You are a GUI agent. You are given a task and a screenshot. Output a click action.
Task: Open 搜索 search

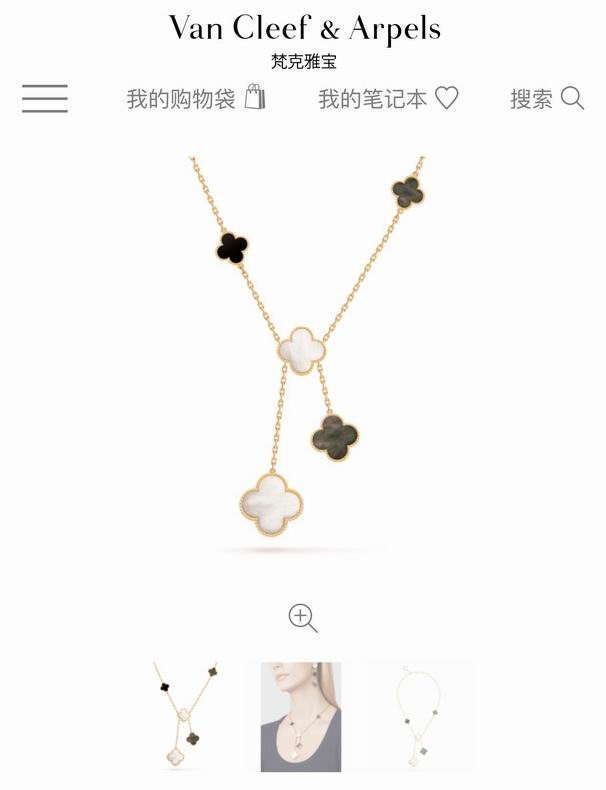coord(546,98)
